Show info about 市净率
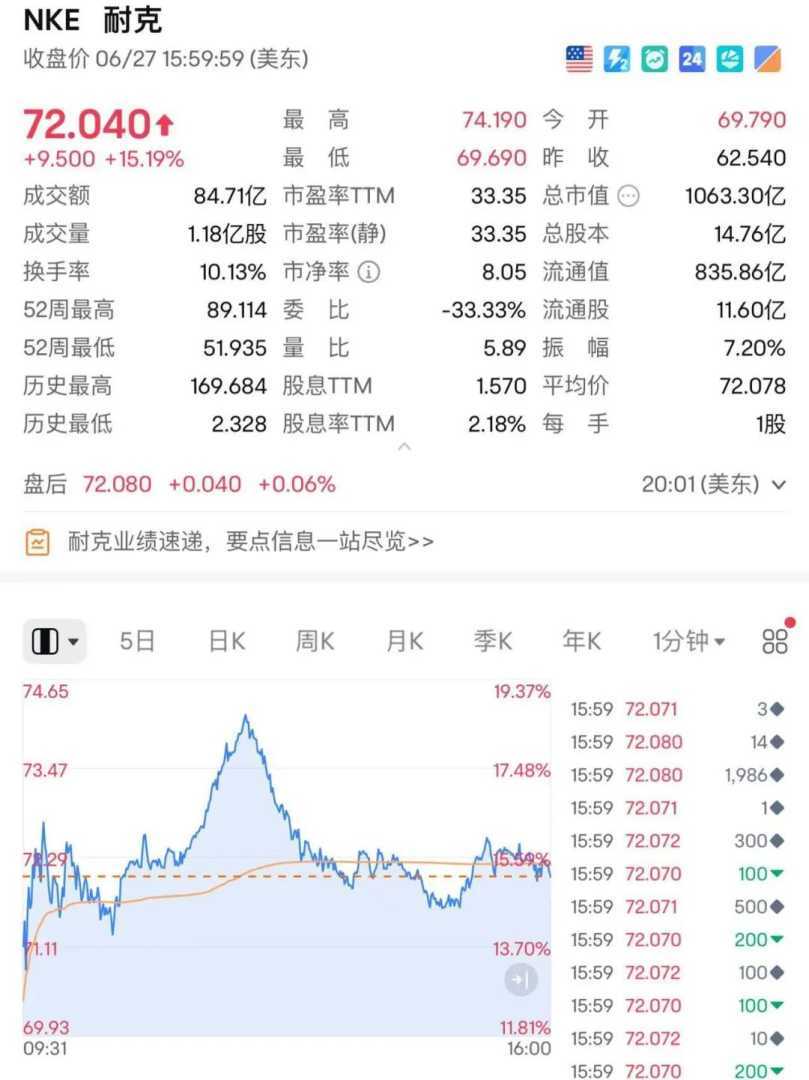Image resolution: width=809 pixels, height=1080 pixels. coord(370,272)
